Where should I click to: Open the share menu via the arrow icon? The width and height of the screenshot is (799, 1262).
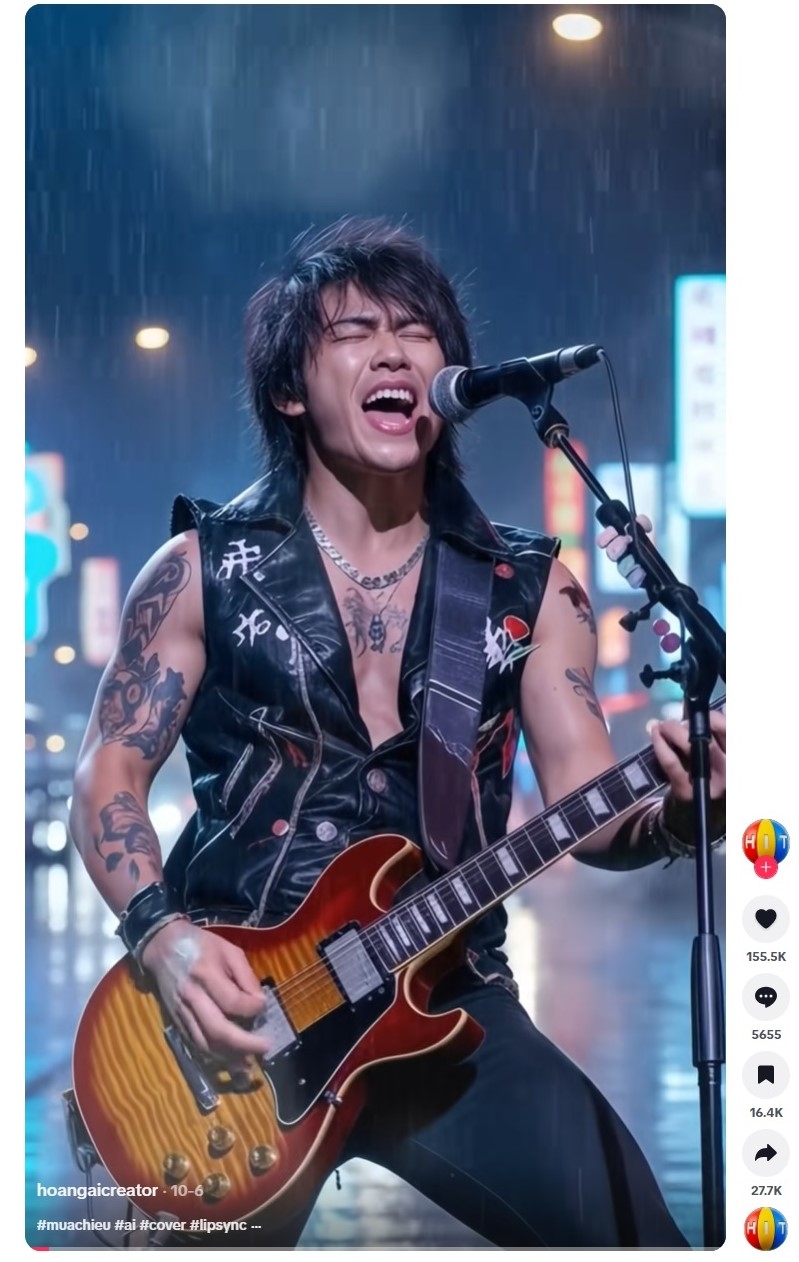coord(765,1155)
